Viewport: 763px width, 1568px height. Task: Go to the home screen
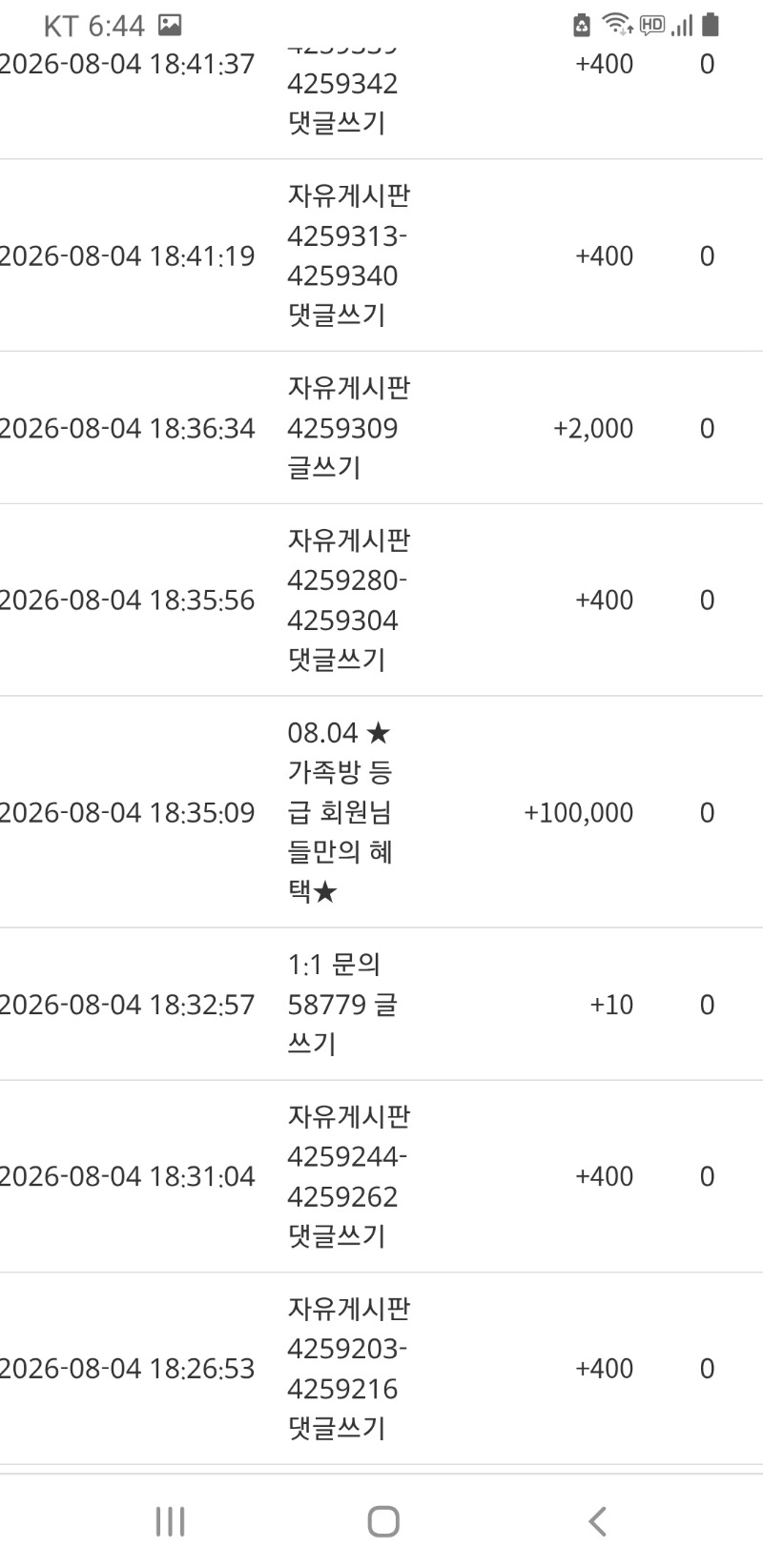click(383, 1521)
